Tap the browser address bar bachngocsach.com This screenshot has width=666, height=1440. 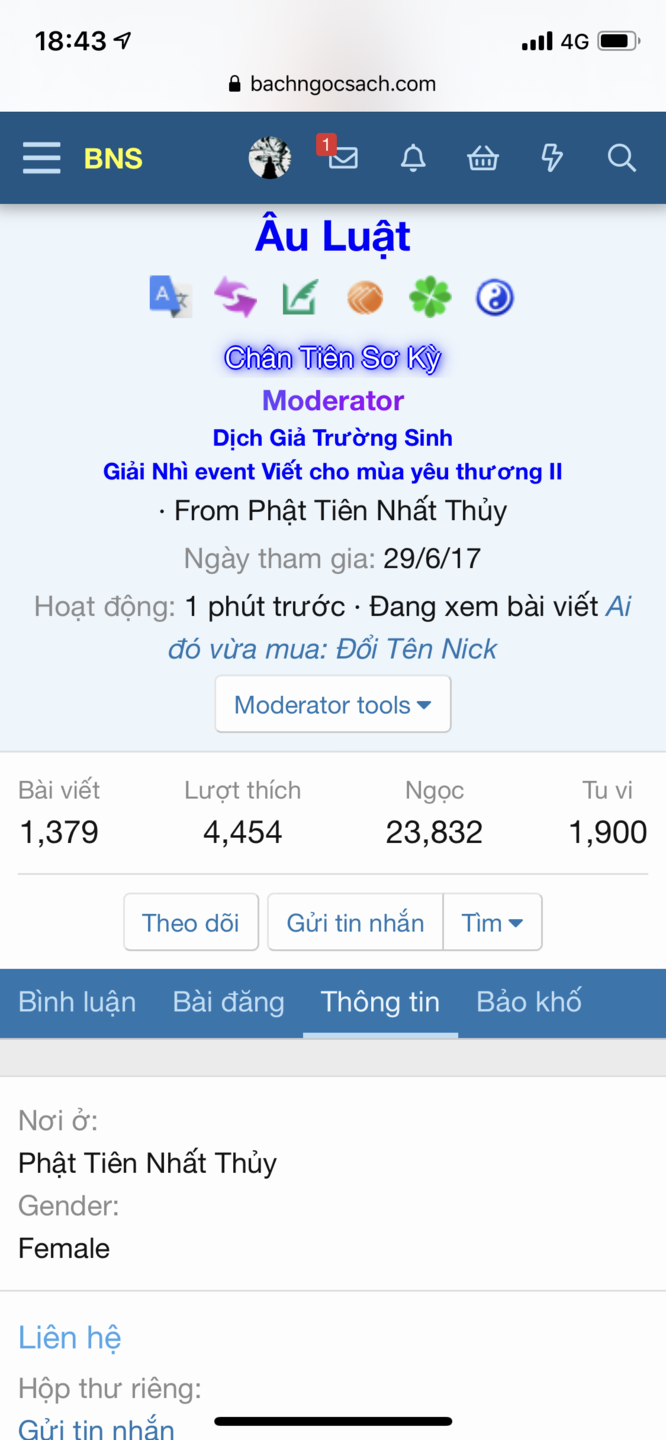[333, 84]
